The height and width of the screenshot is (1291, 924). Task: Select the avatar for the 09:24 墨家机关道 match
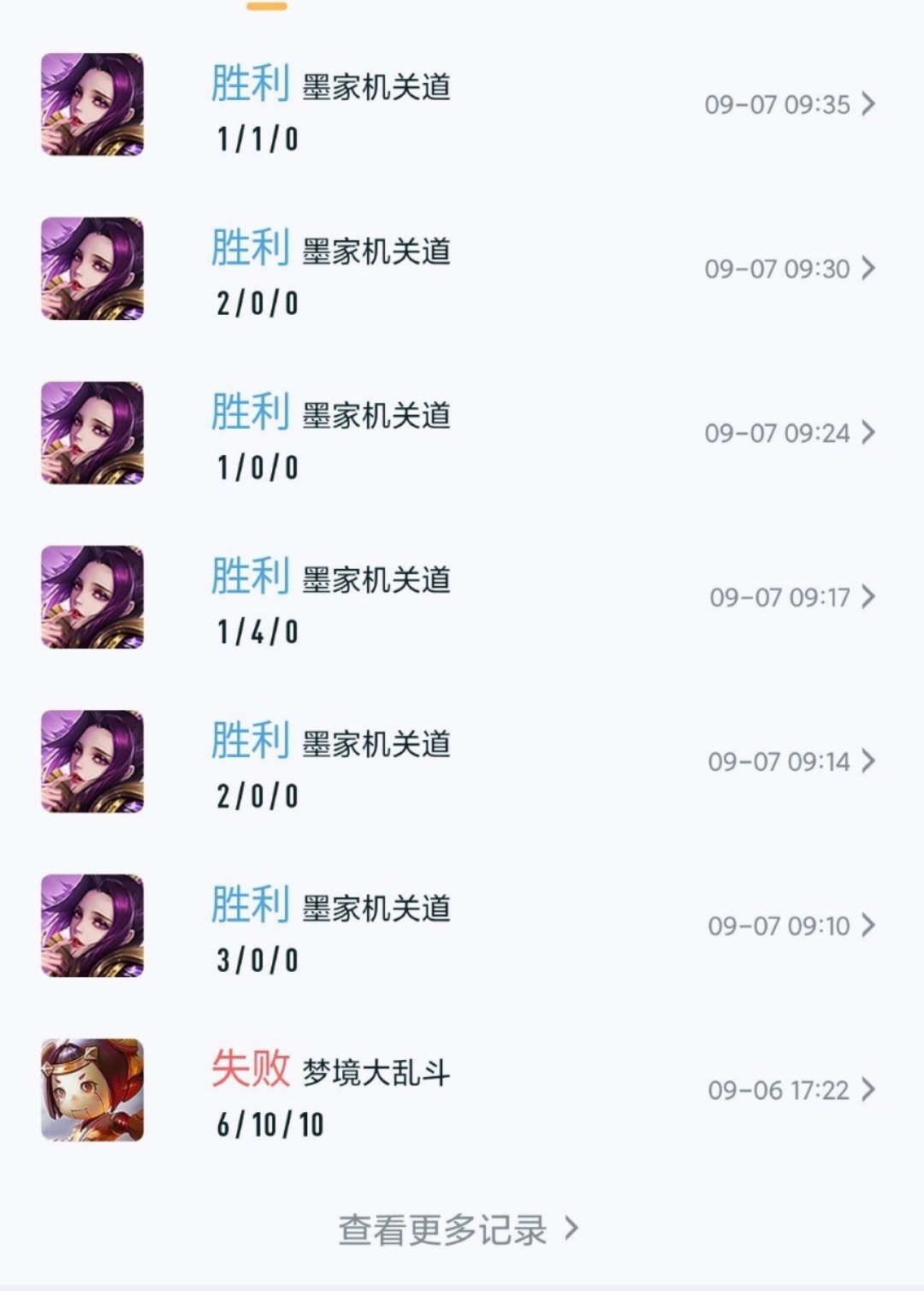click(92, 433)
